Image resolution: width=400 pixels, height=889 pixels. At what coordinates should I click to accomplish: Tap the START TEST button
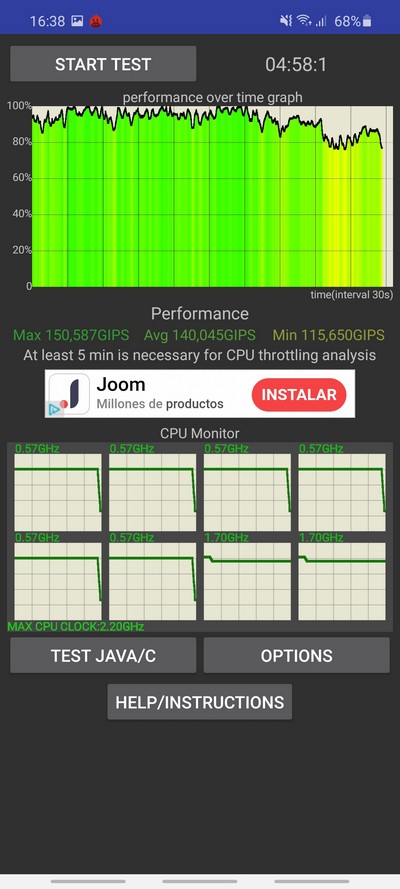coord(103,64)
